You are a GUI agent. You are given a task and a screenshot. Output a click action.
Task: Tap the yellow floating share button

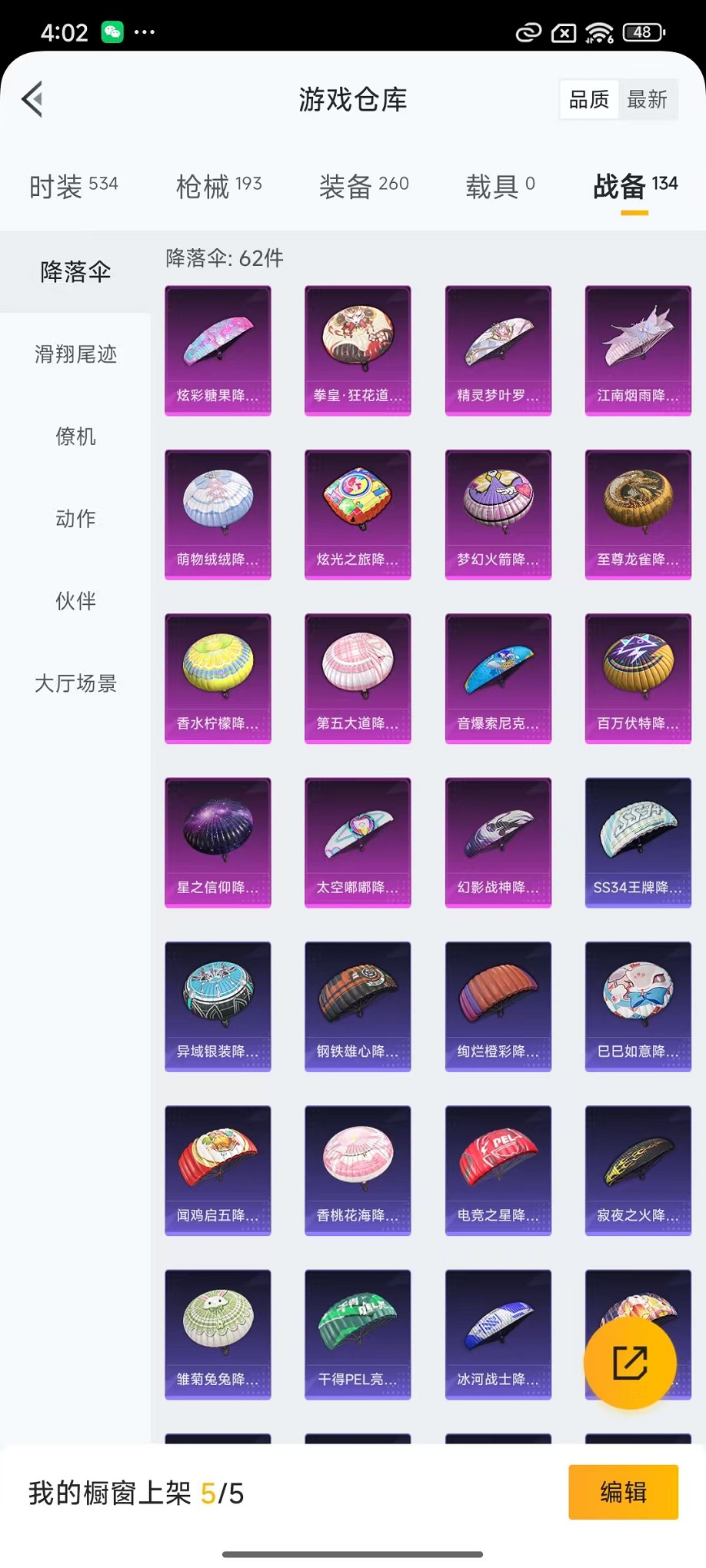point(630,1363)
